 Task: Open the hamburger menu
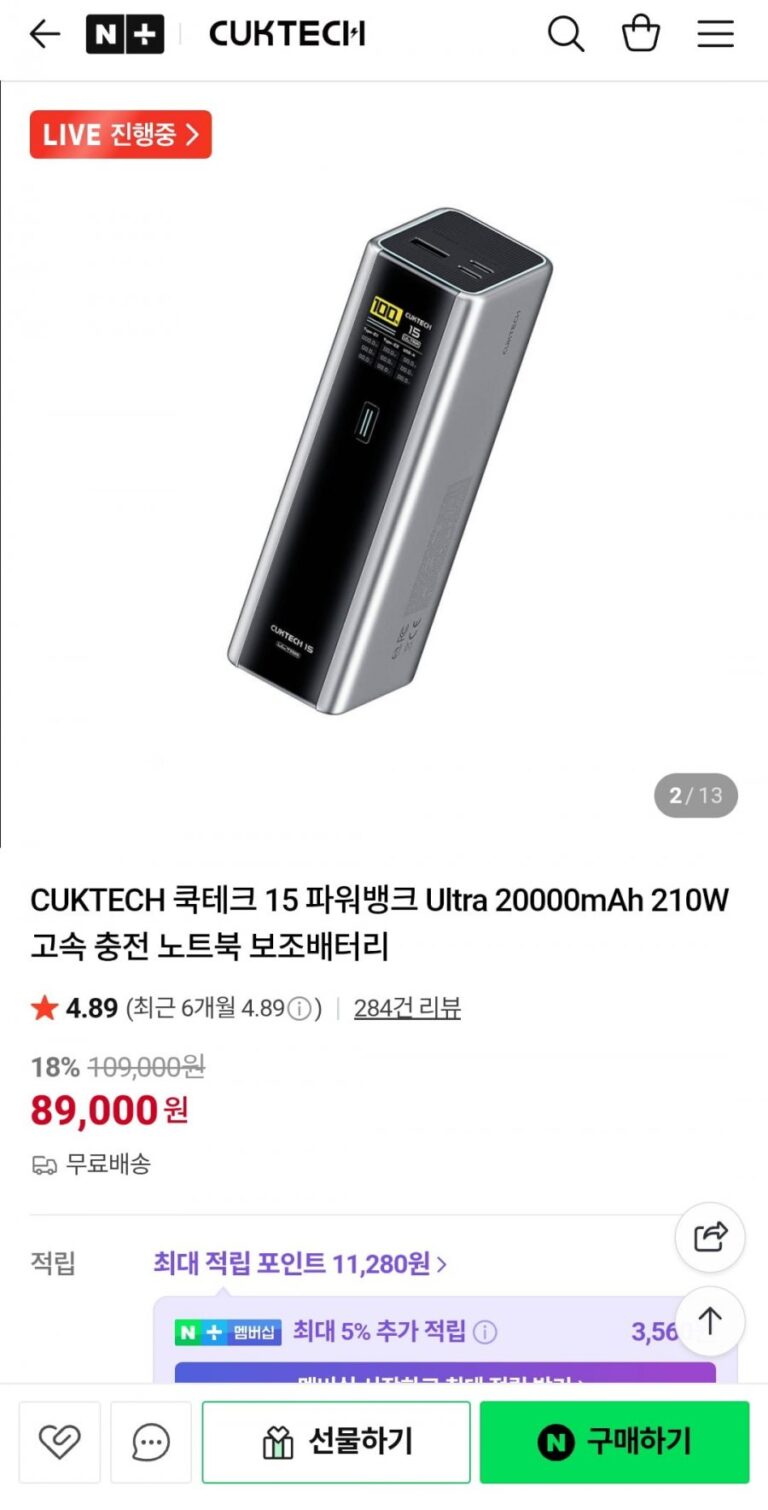pyautogui.click(x=716, y=35)
